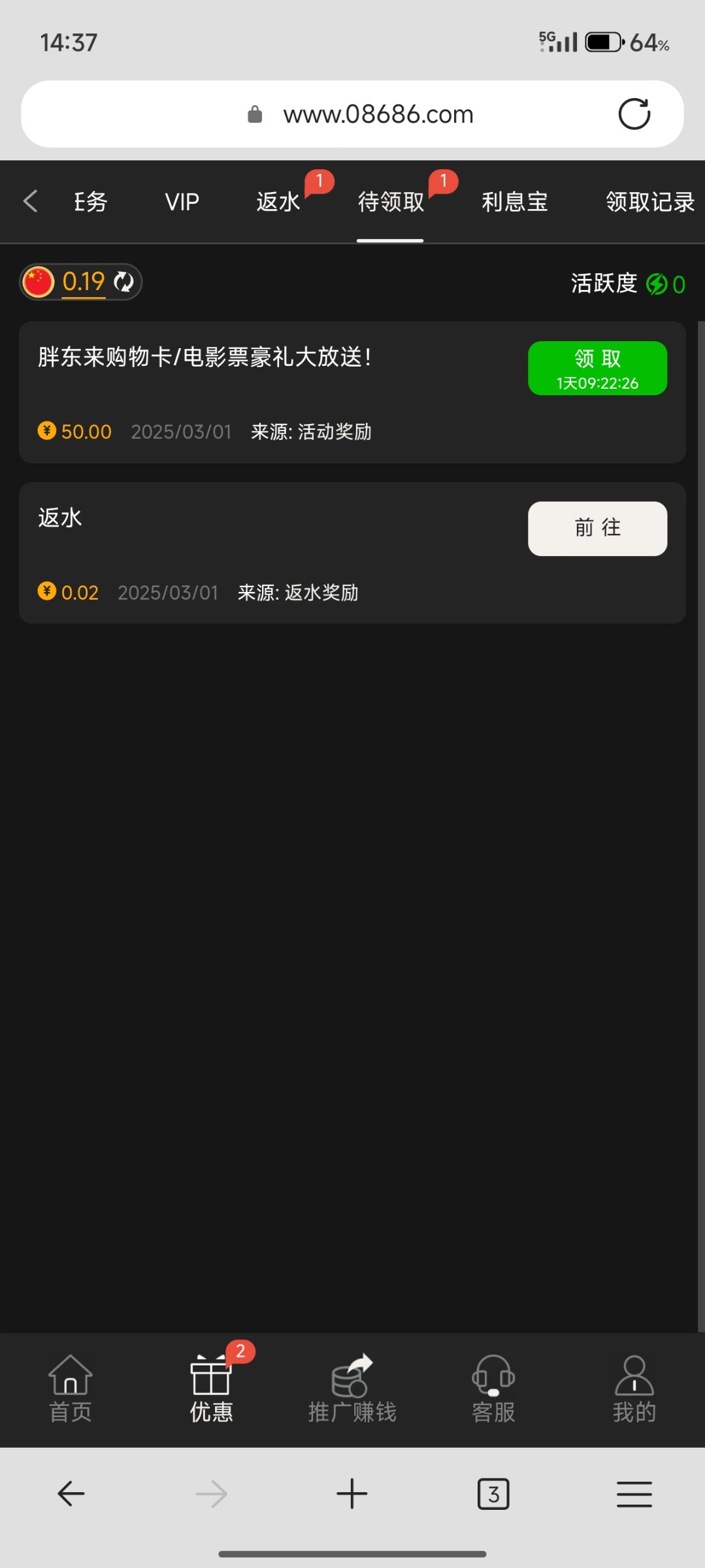Go to the 首页 tab
Image resolution: width=705 pixels, height=1568 pixels.
71,1389
